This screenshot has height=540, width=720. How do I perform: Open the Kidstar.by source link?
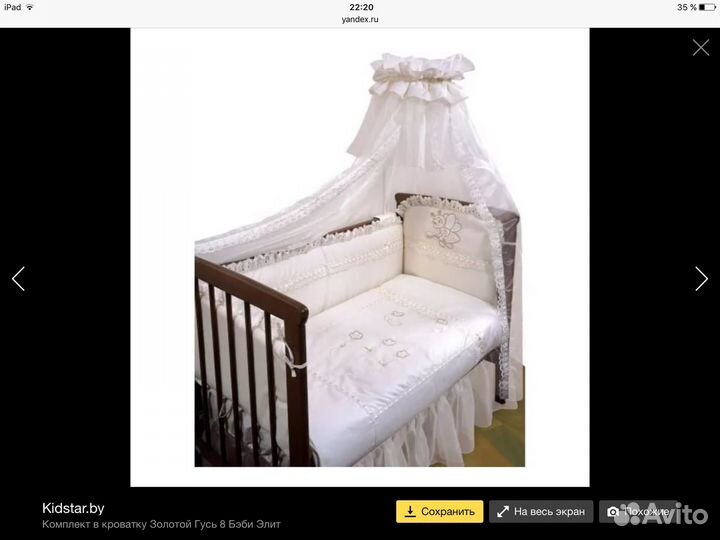[x=73, y=508]
